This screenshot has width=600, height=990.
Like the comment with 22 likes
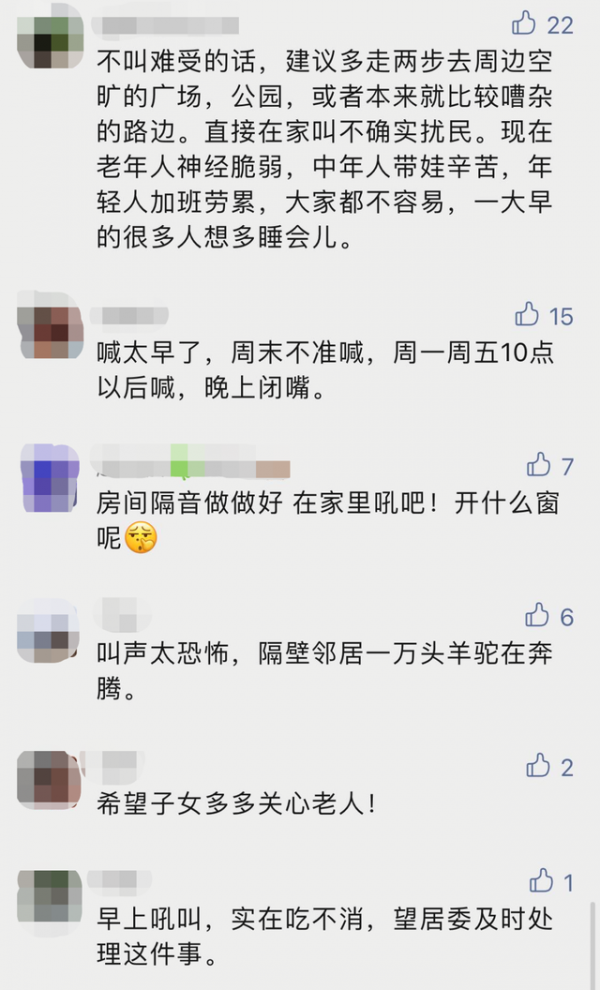524,22
